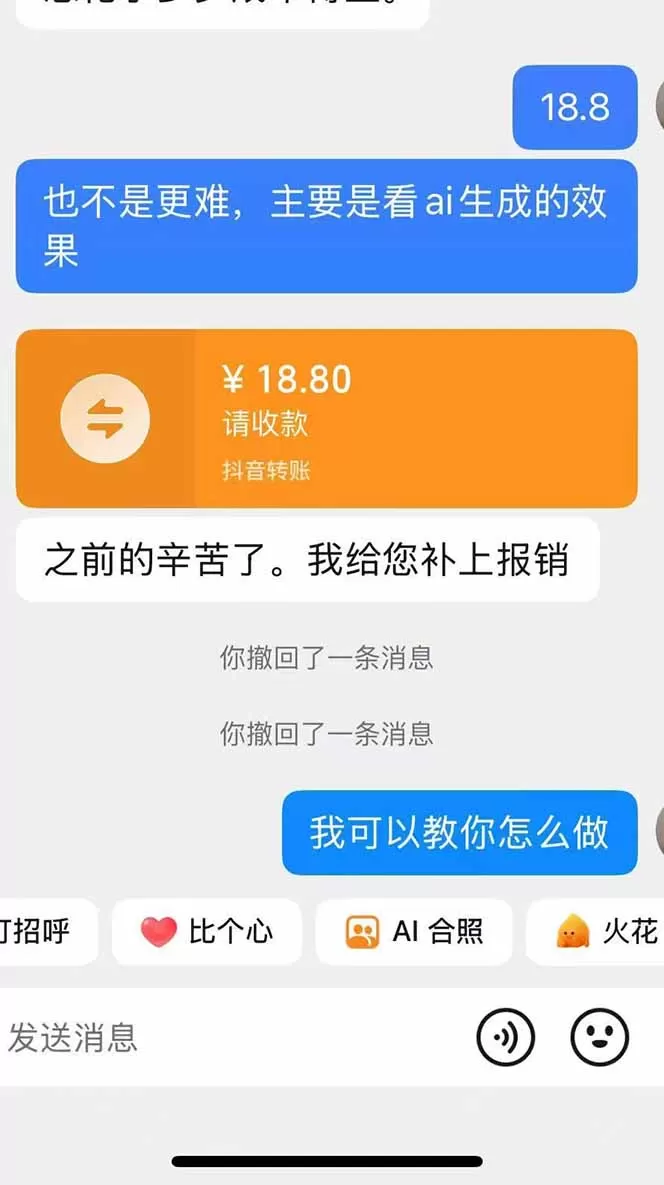
Task: Tap the AI 合照 chip
Action: (x=414, y=932)
